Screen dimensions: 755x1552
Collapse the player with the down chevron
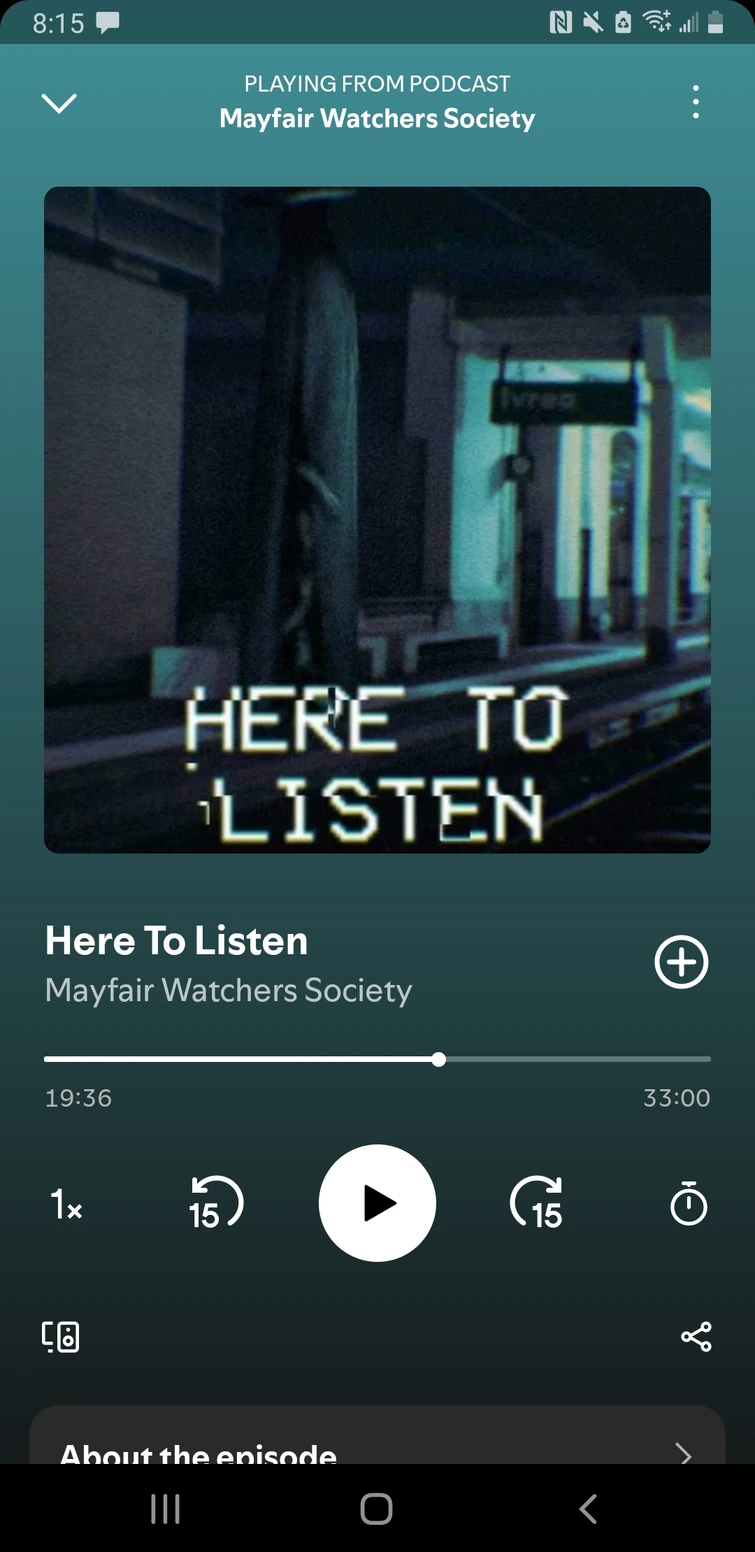[x=59, y=103]
